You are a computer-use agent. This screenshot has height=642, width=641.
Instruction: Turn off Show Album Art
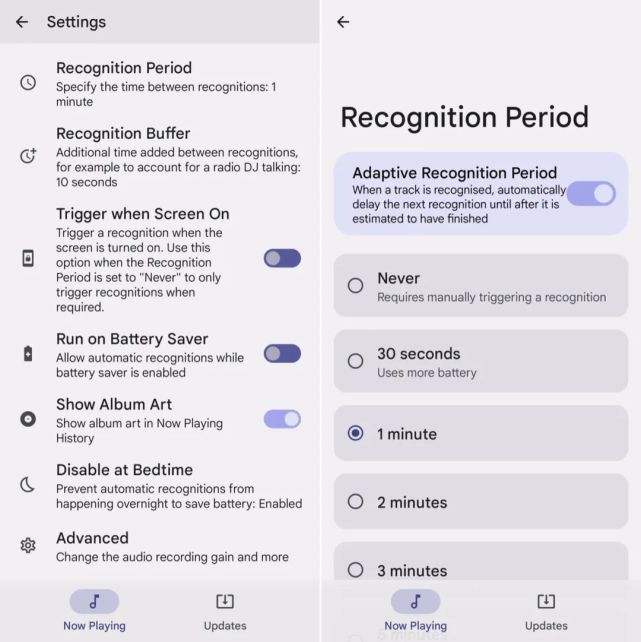coord(282,419)
